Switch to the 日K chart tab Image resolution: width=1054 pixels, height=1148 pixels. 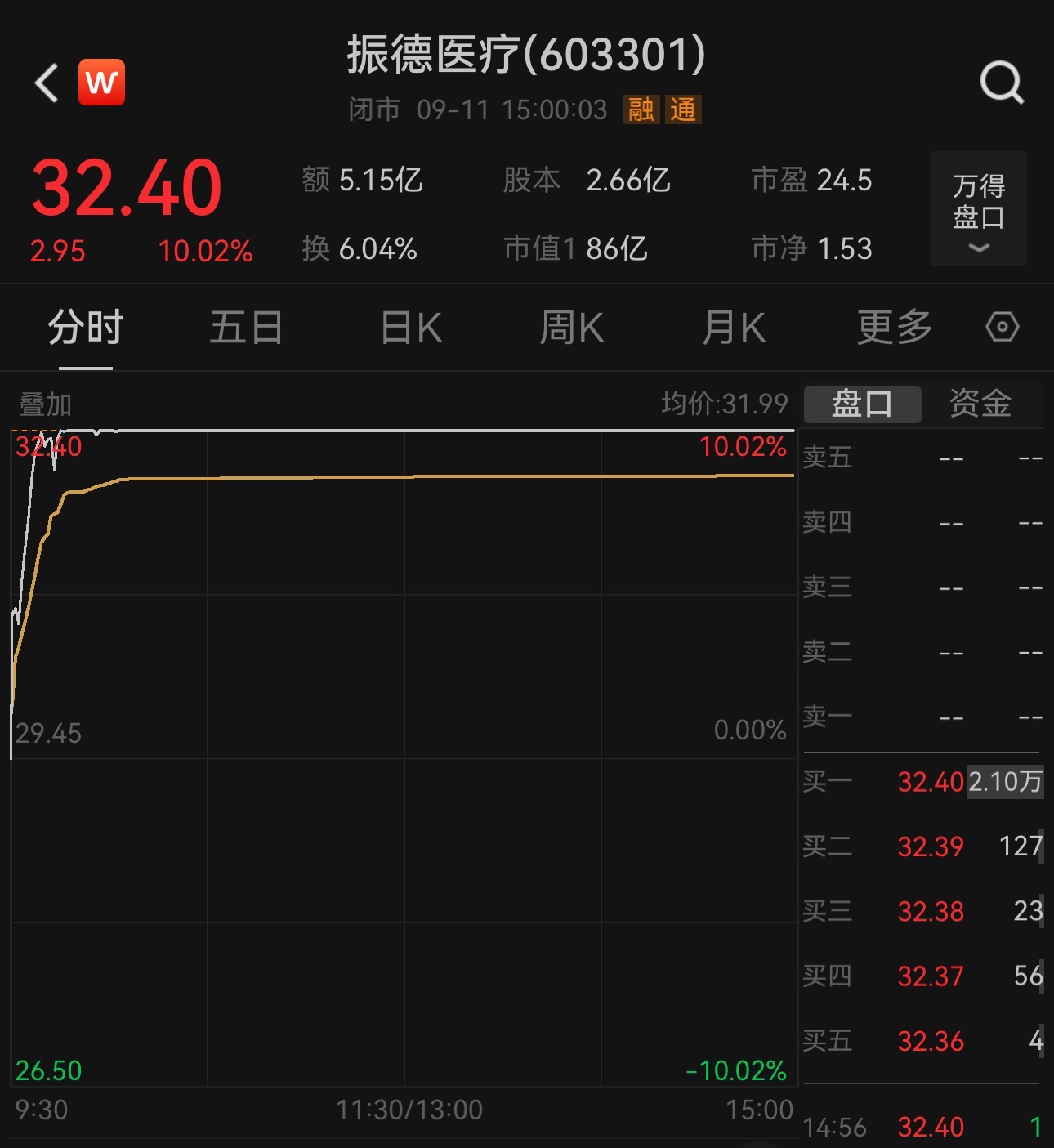[x=411, y=328]
